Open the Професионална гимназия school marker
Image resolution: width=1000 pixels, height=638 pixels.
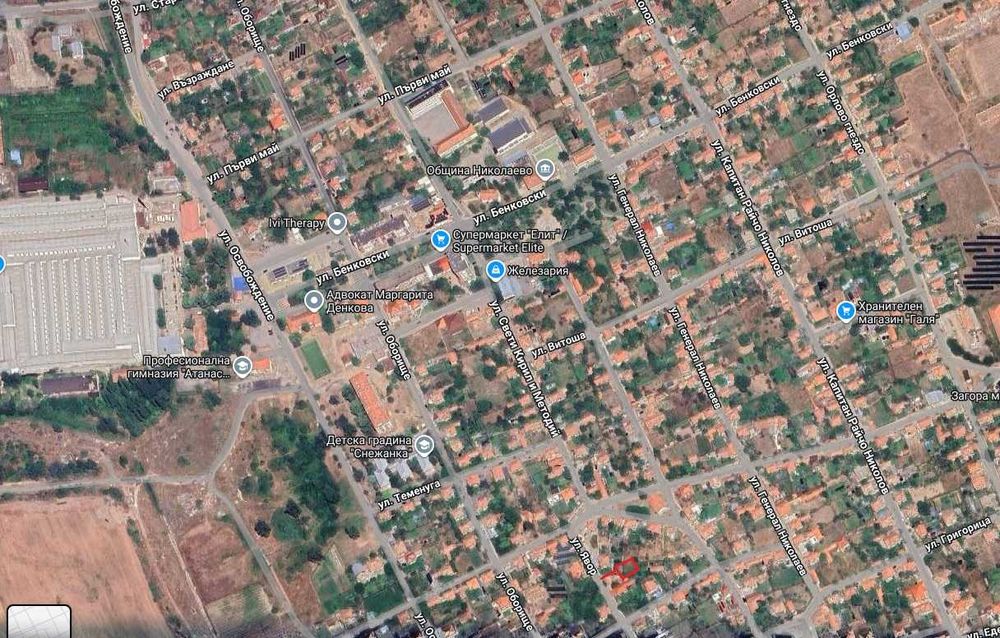tap(243, 366)
